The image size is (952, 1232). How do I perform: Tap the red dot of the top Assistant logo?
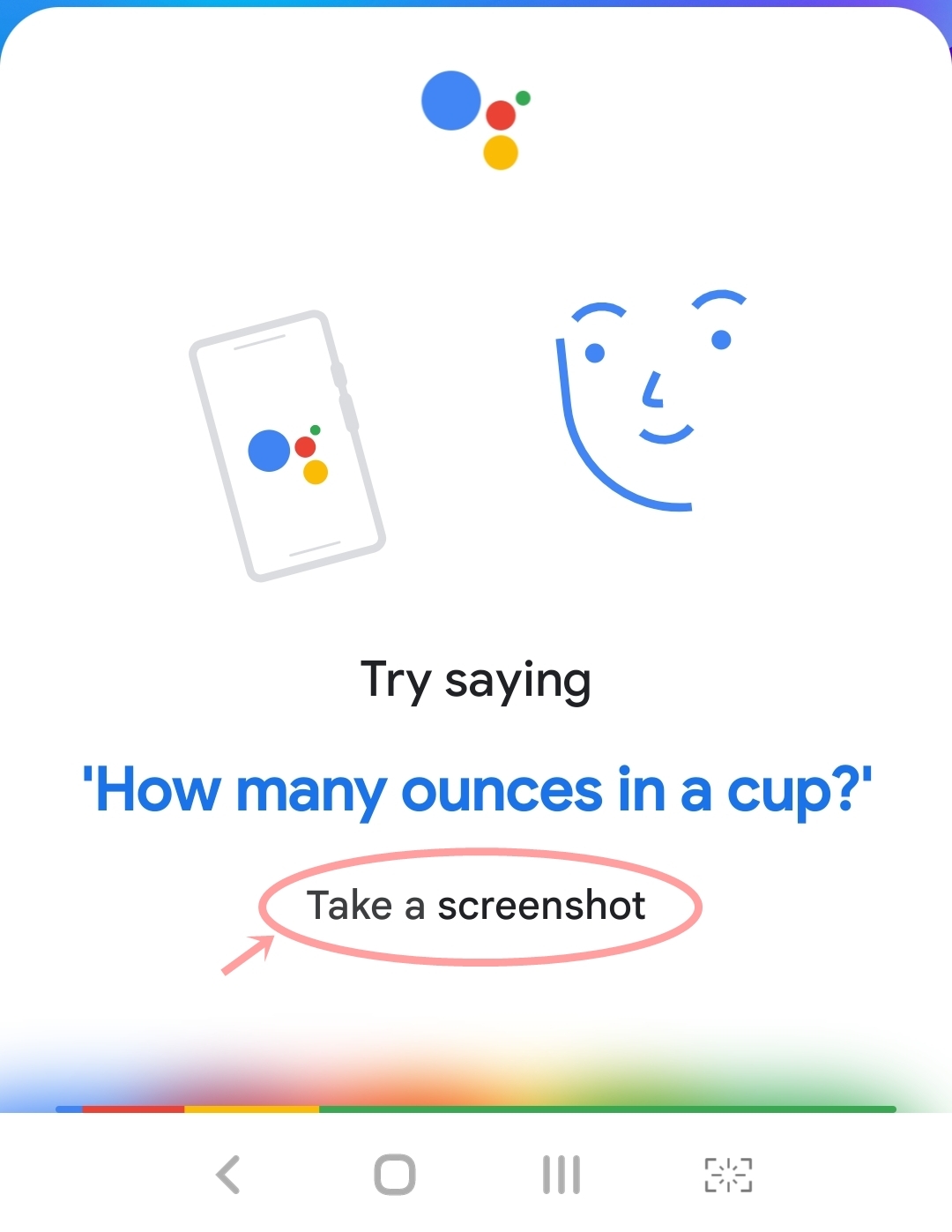point(502,115)
